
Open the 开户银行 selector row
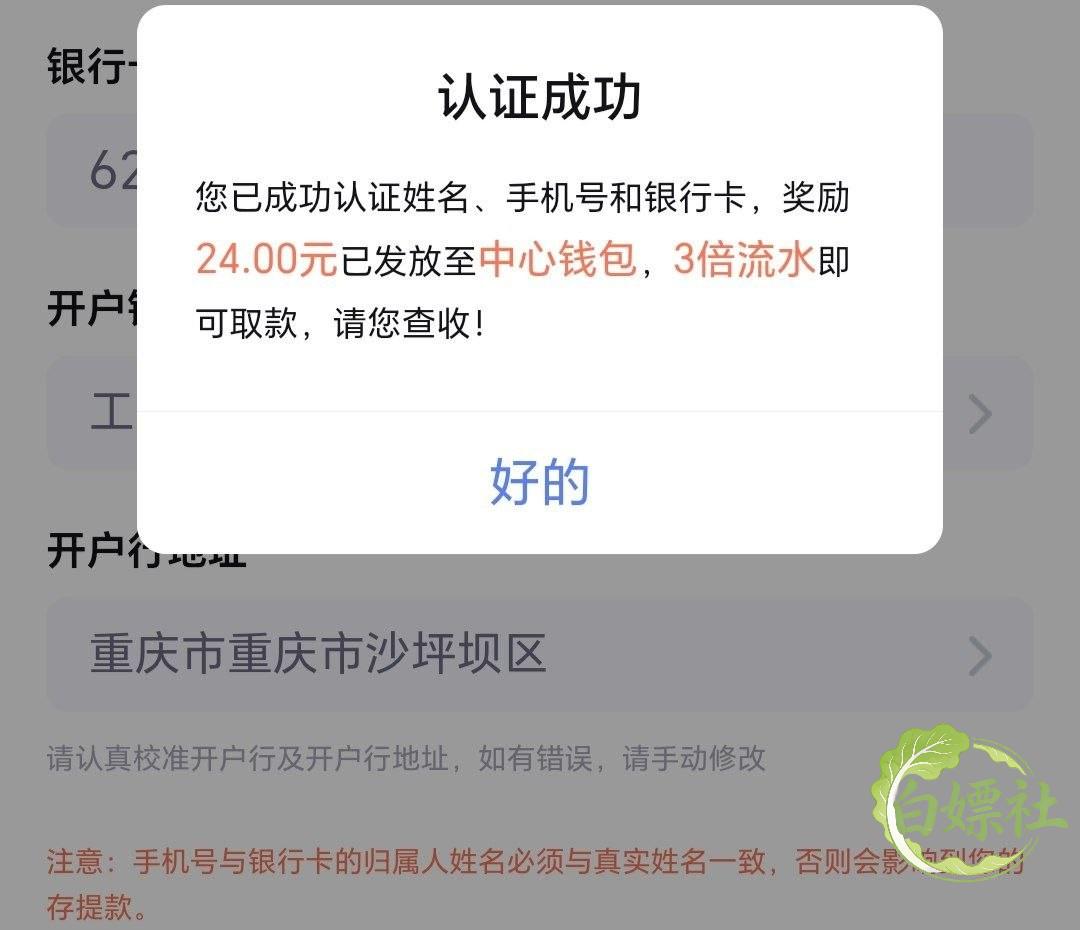tap(539, 413)
